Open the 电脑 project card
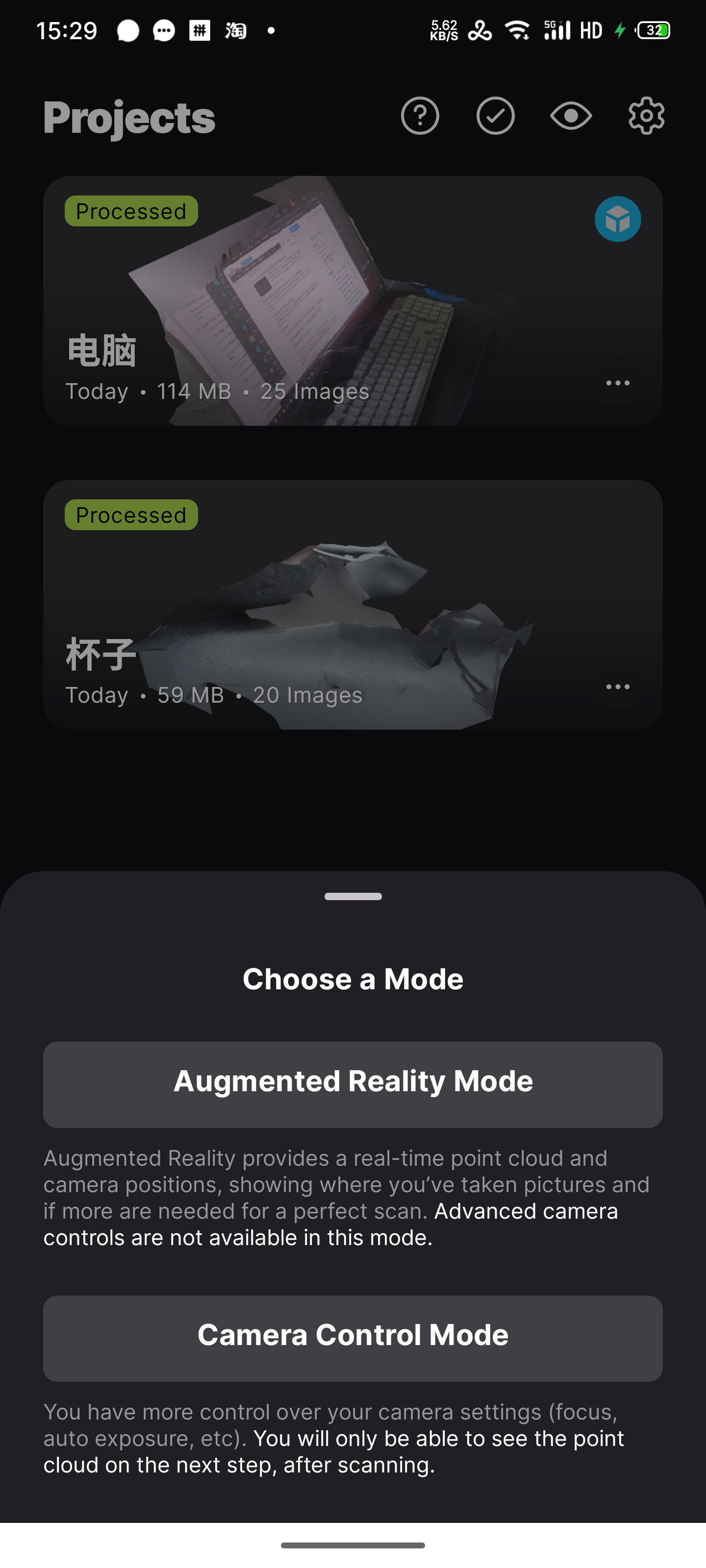This screenshot has height=1568, width=706. [353, 301]
